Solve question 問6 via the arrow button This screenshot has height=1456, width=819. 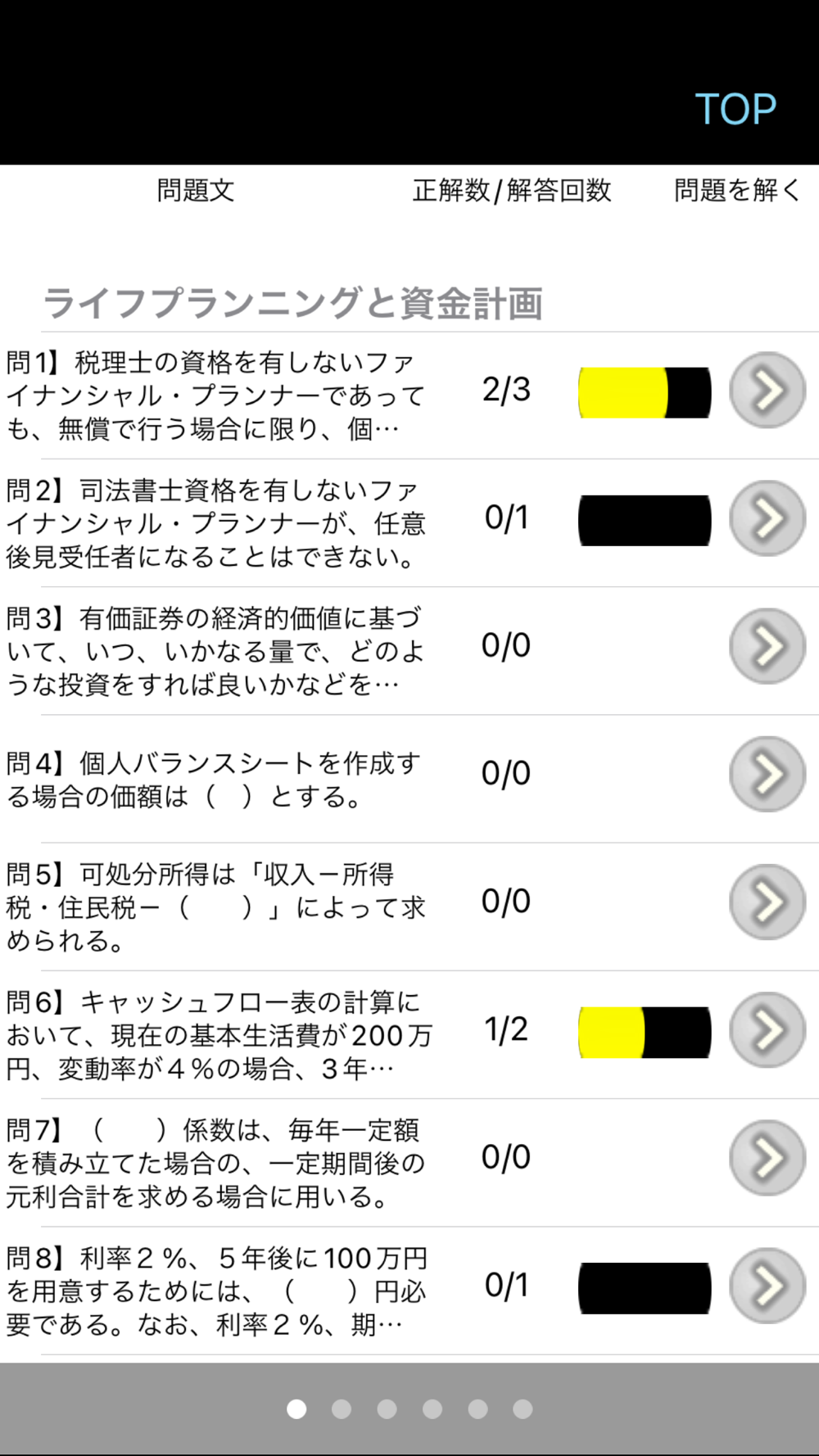(x=767, y=1029)
